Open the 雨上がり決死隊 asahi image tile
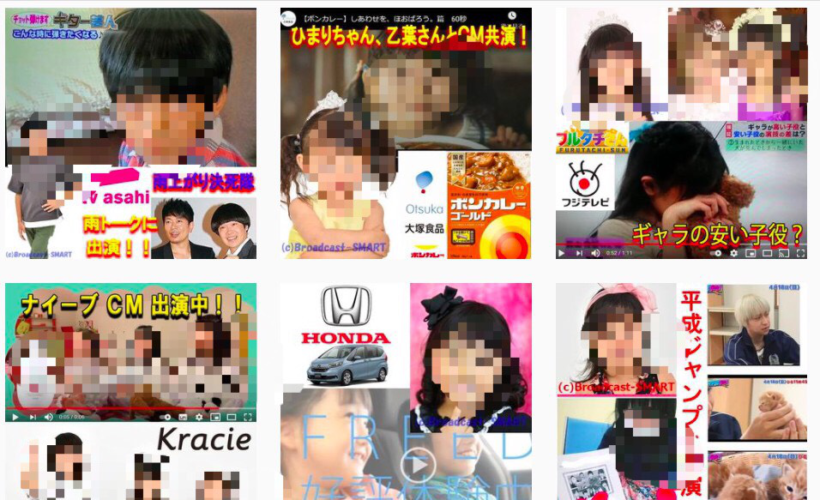The image size is (820, 500). tap(130, 135)
